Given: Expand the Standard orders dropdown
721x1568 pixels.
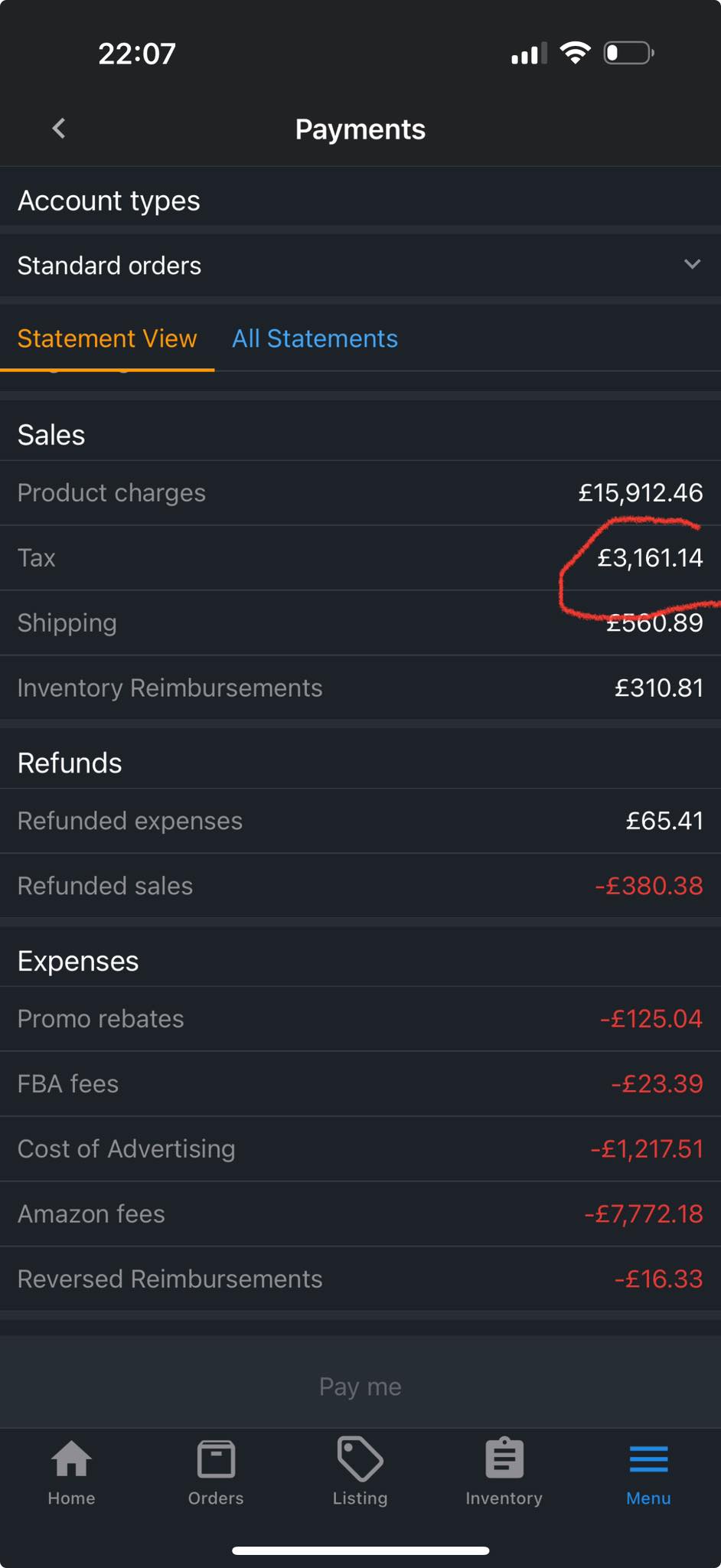Looking at the screenshot, I should [x=360, y=266].
